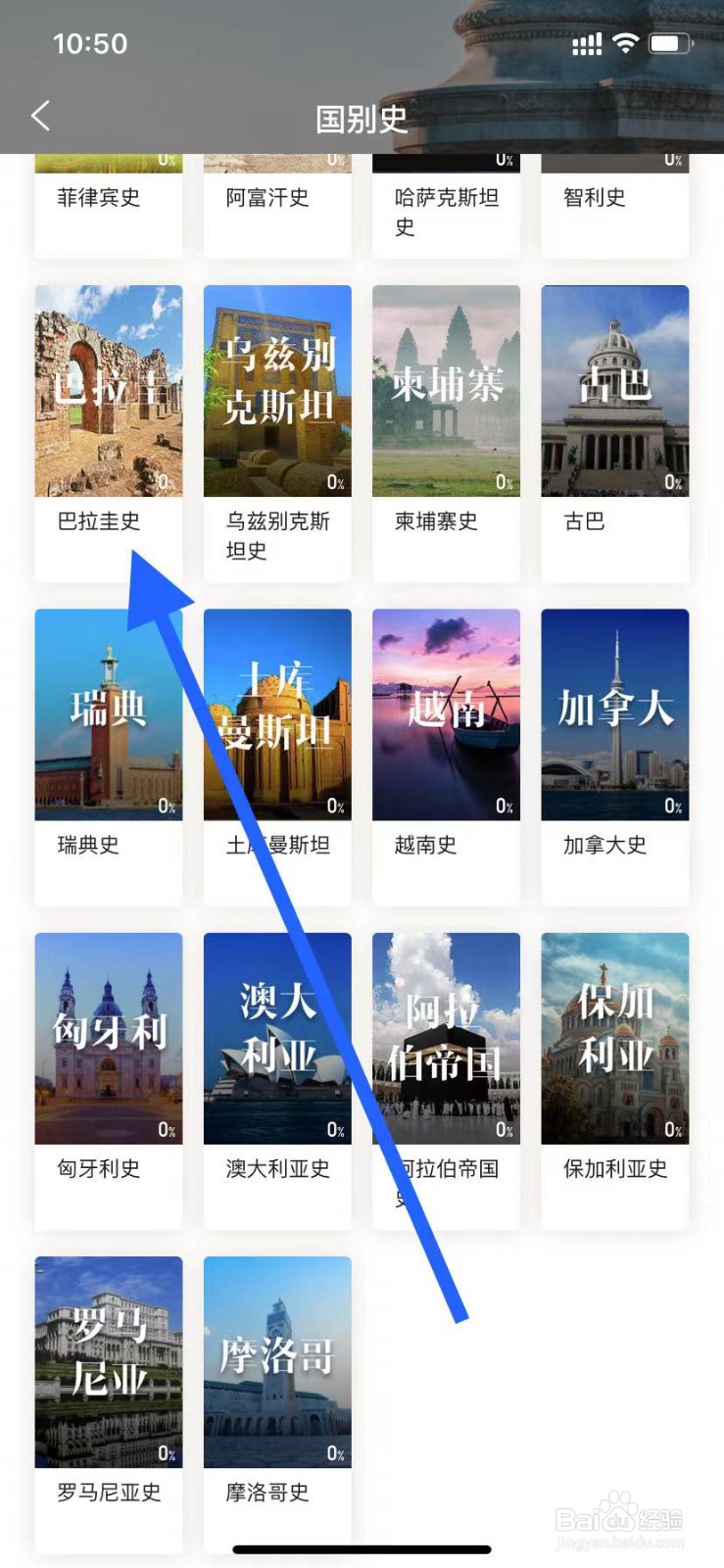This screenshot has width=724, height=1568.
Task: Open the 加拿大 tower cover image
Action: tap(614, 715)
